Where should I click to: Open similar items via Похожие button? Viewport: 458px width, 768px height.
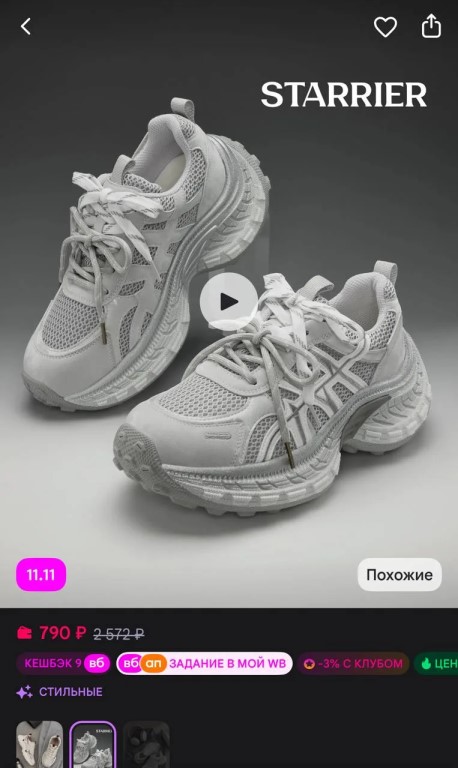[399, 575]
